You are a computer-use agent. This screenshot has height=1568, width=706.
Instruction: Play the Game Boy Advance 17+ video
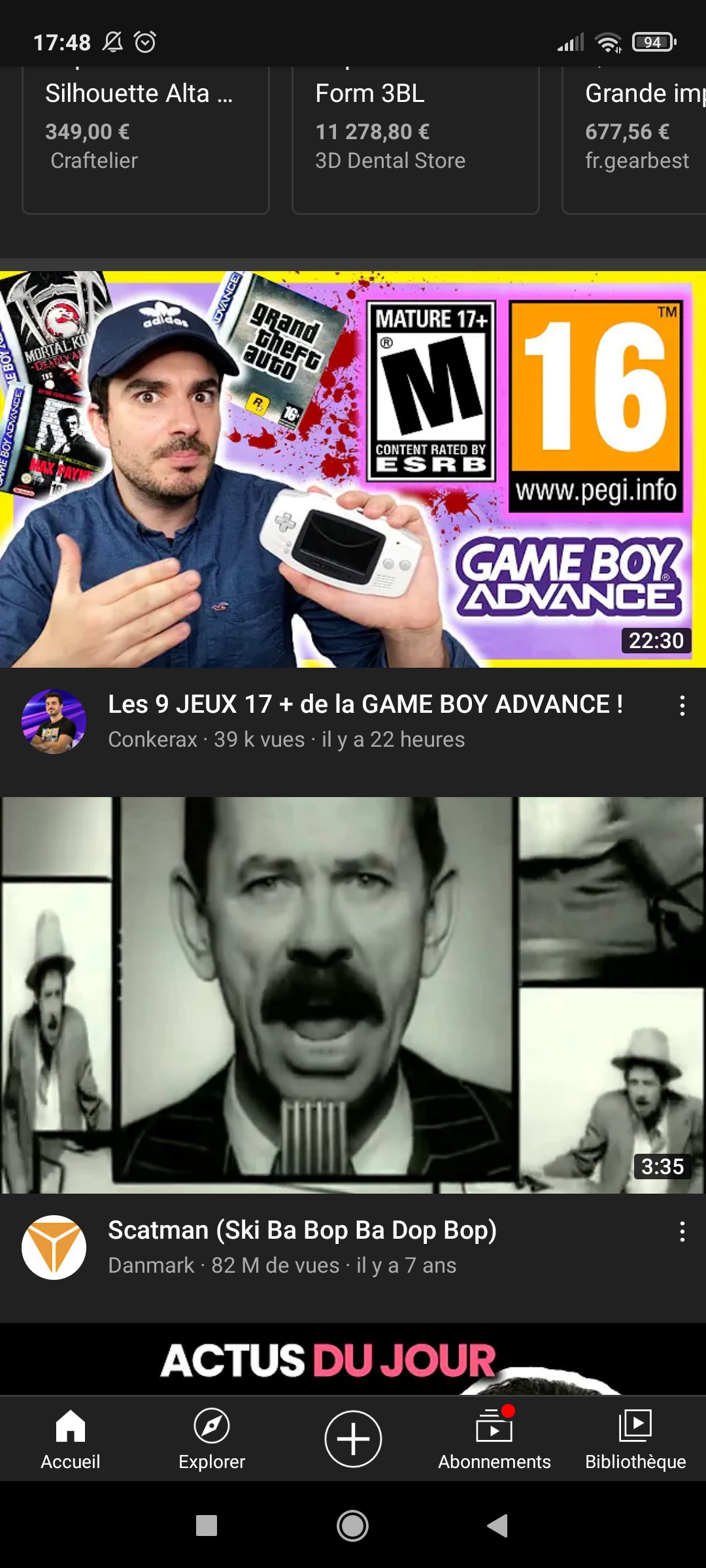click(x=353, y=469)
